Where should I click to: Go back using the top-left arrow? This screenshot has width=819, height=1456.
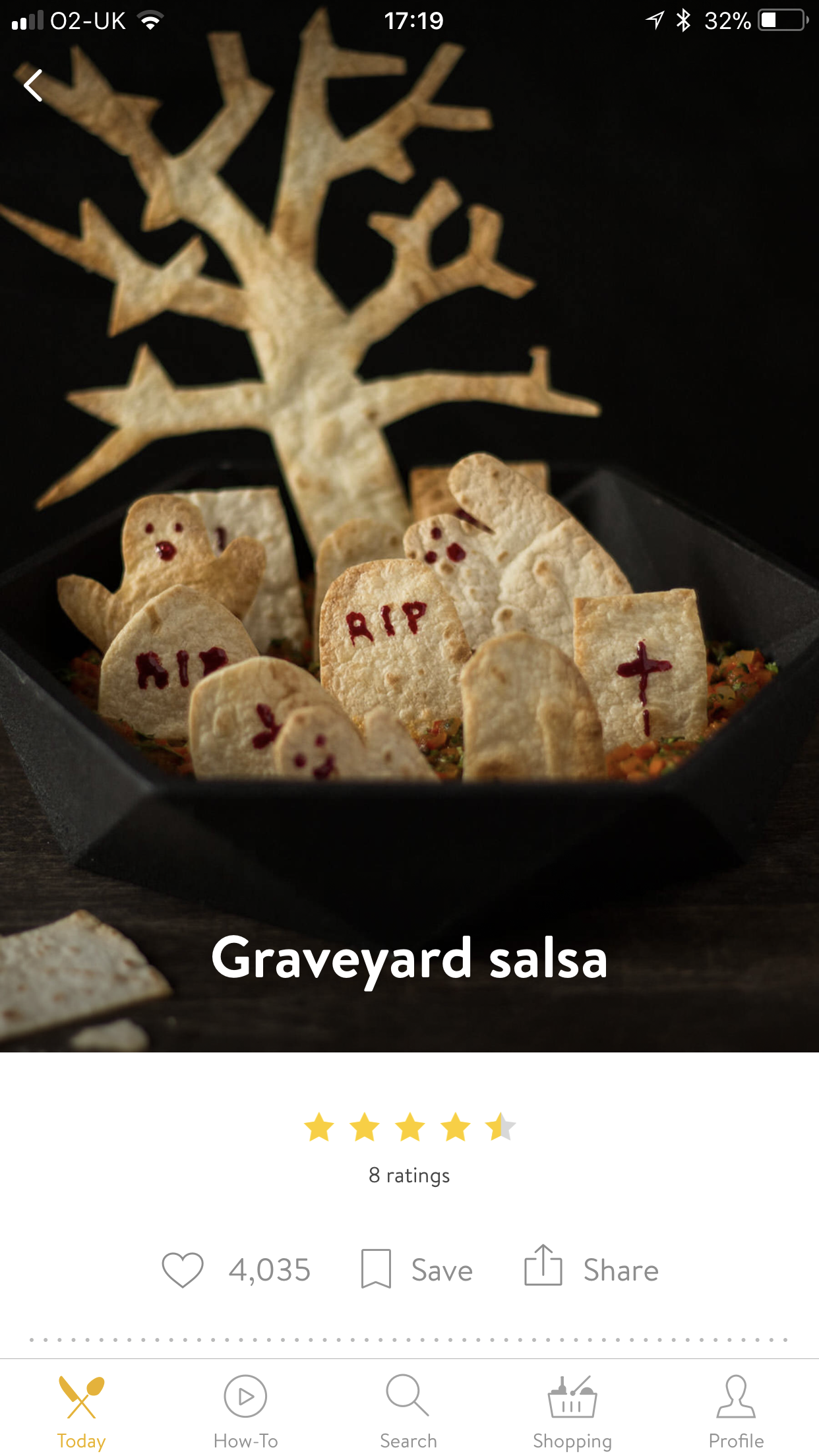33,85
